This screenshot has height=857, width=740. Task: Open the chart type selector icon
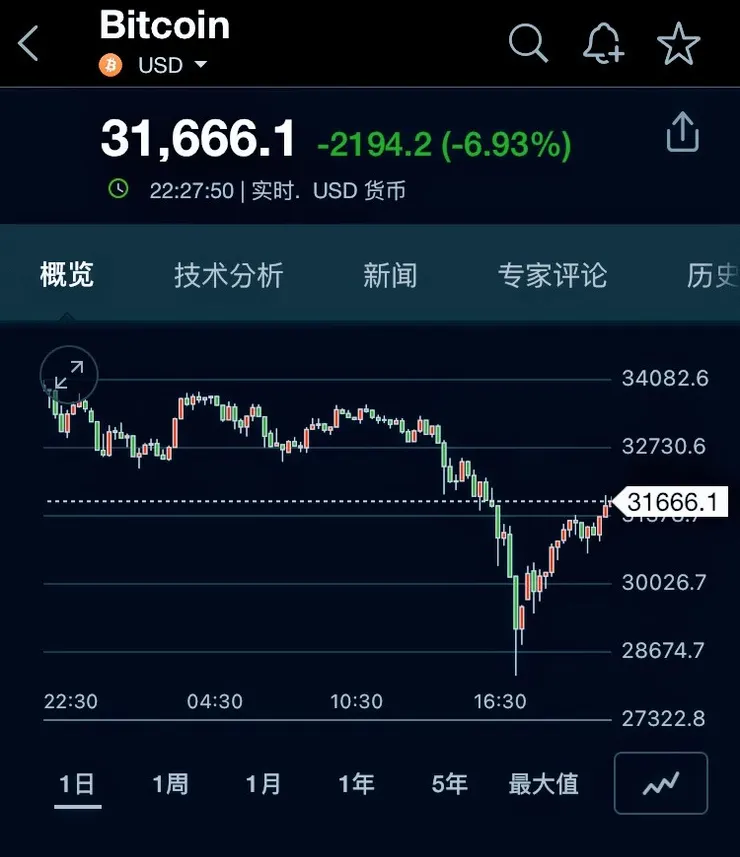(x=660, y=784)
